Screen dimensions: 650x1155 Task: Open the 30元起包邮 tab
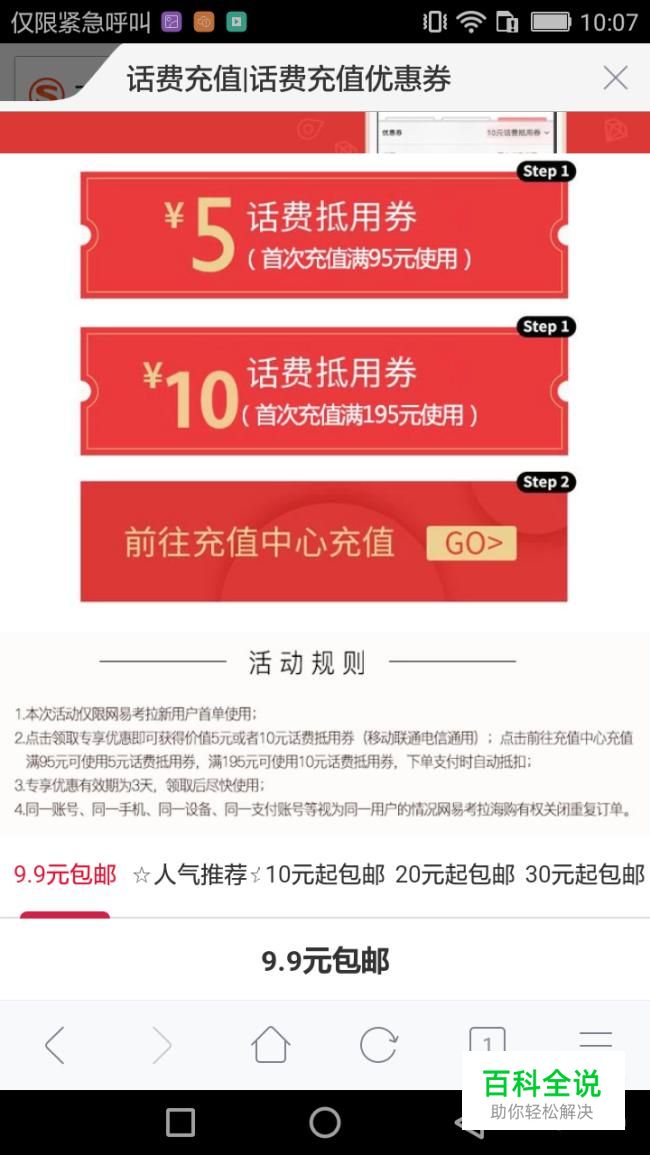pos(584,875)
